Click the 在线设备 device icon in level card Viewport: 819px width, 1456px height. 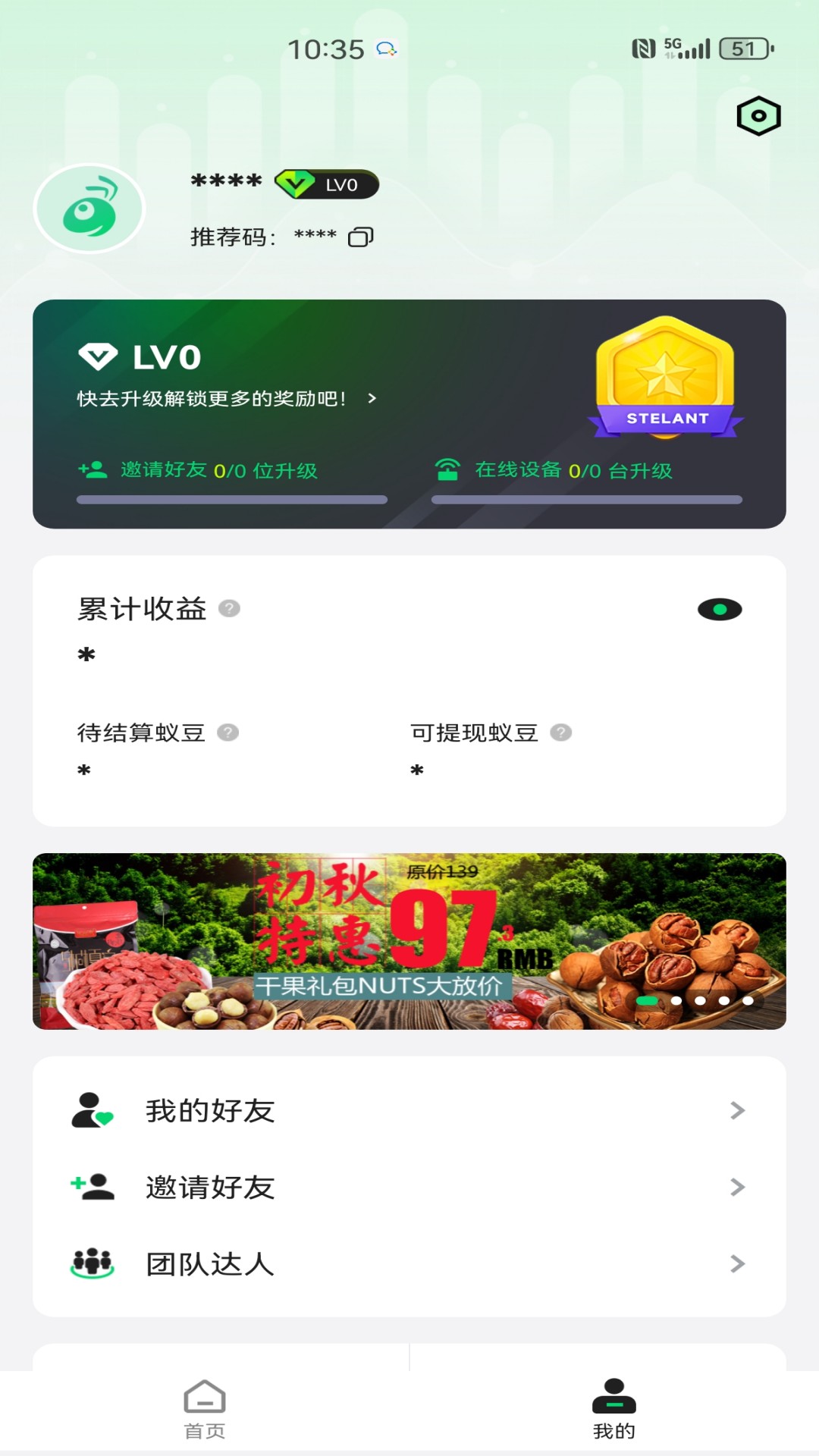(449, 470)
